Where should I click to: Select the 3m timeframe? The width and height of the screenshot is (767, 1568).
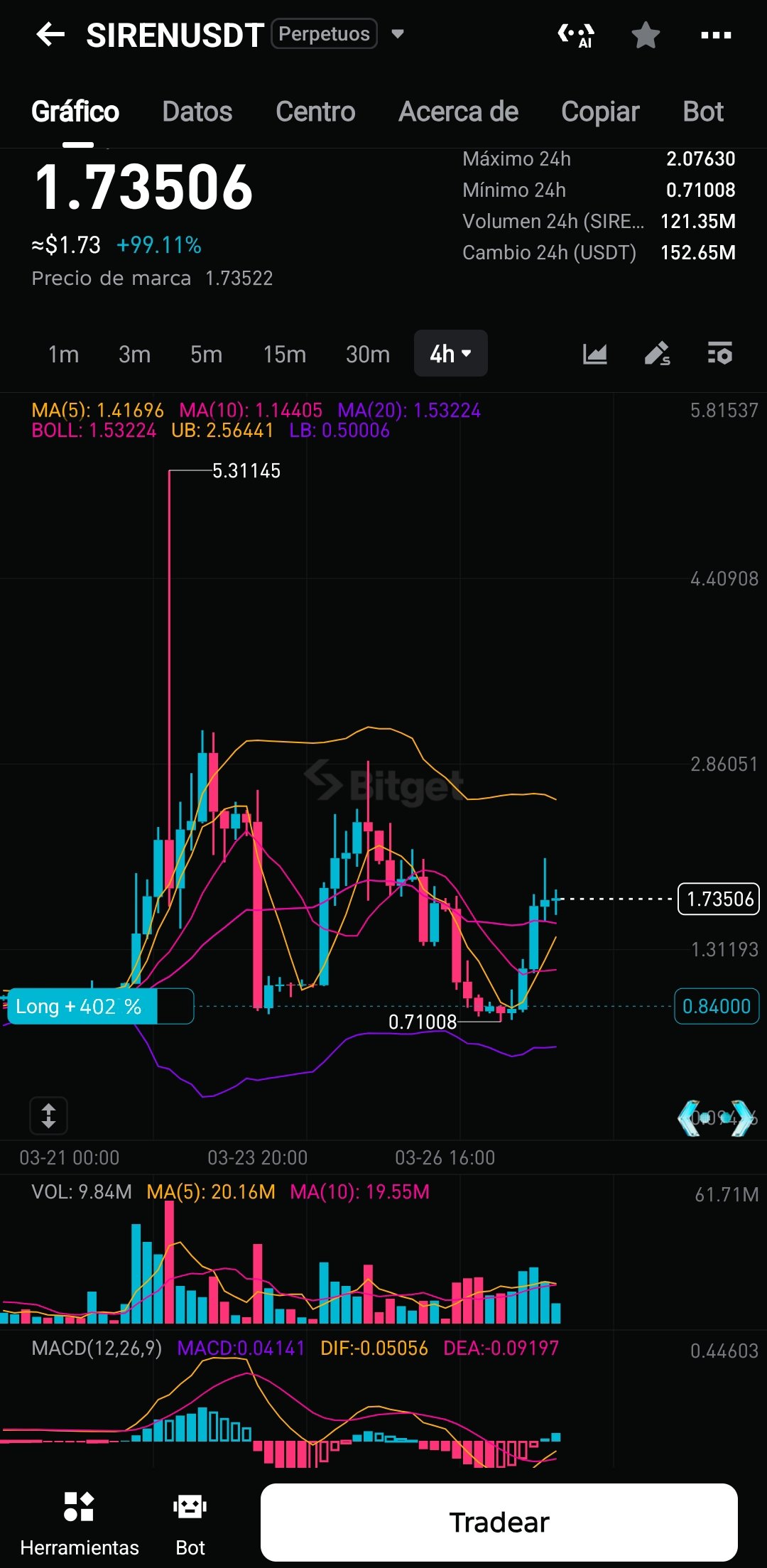(x=134, y=354)
